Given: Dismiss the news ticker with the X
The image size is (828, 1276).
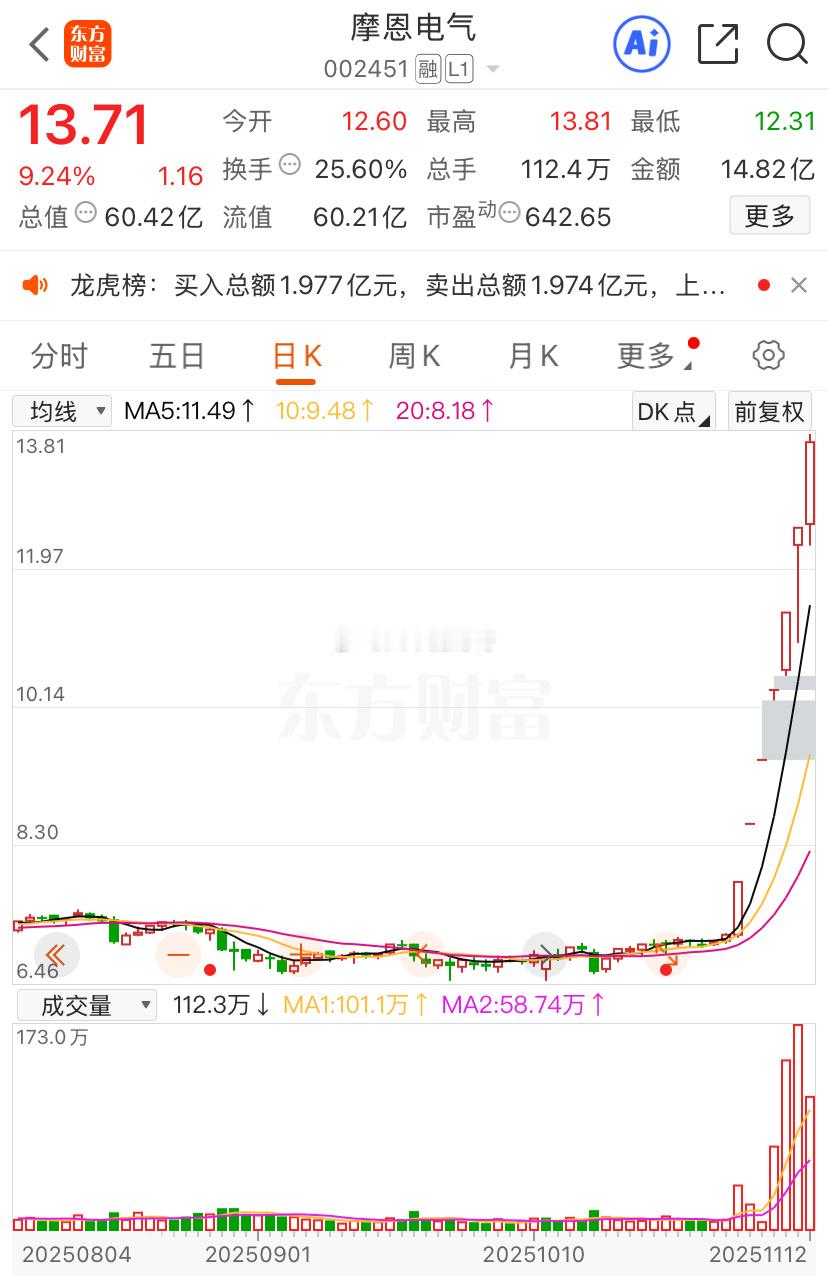Looking at the screenshot, I should (x=799, y=285).
